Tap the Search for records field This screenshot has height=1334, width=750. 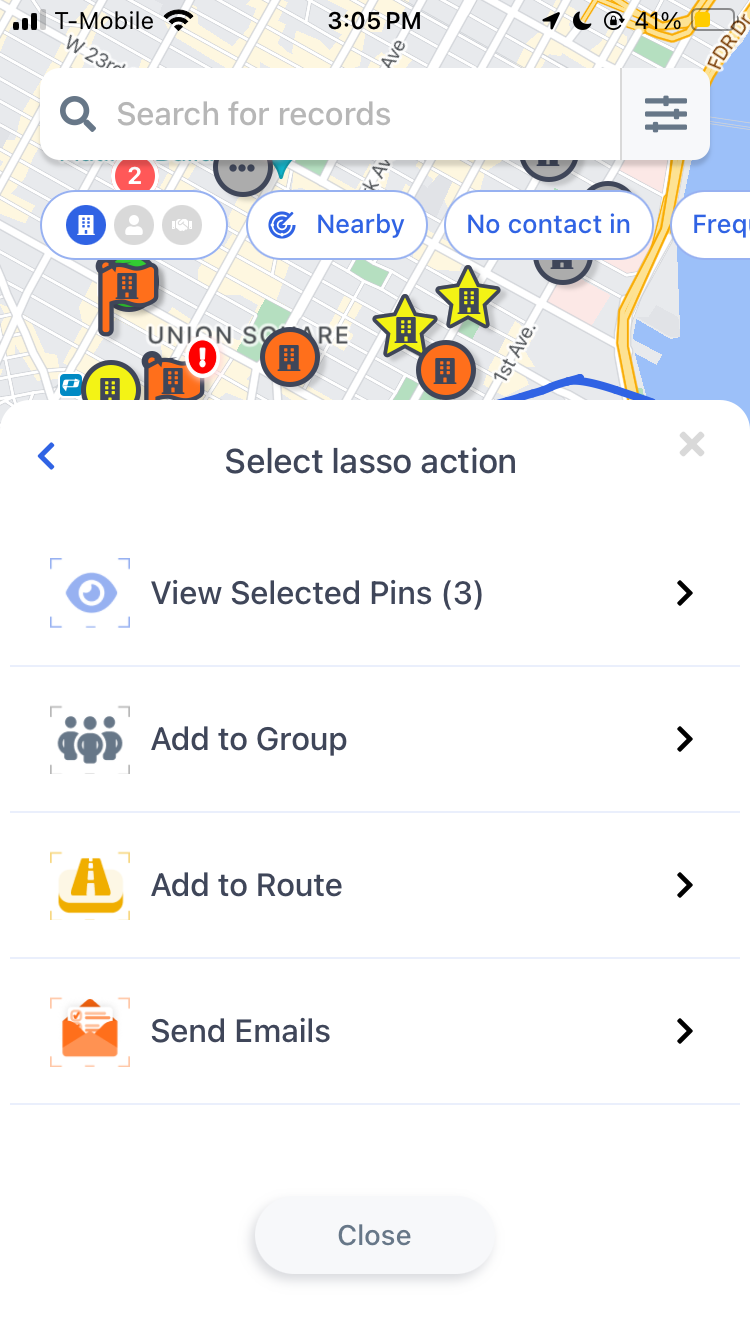(x=330, y=114)
